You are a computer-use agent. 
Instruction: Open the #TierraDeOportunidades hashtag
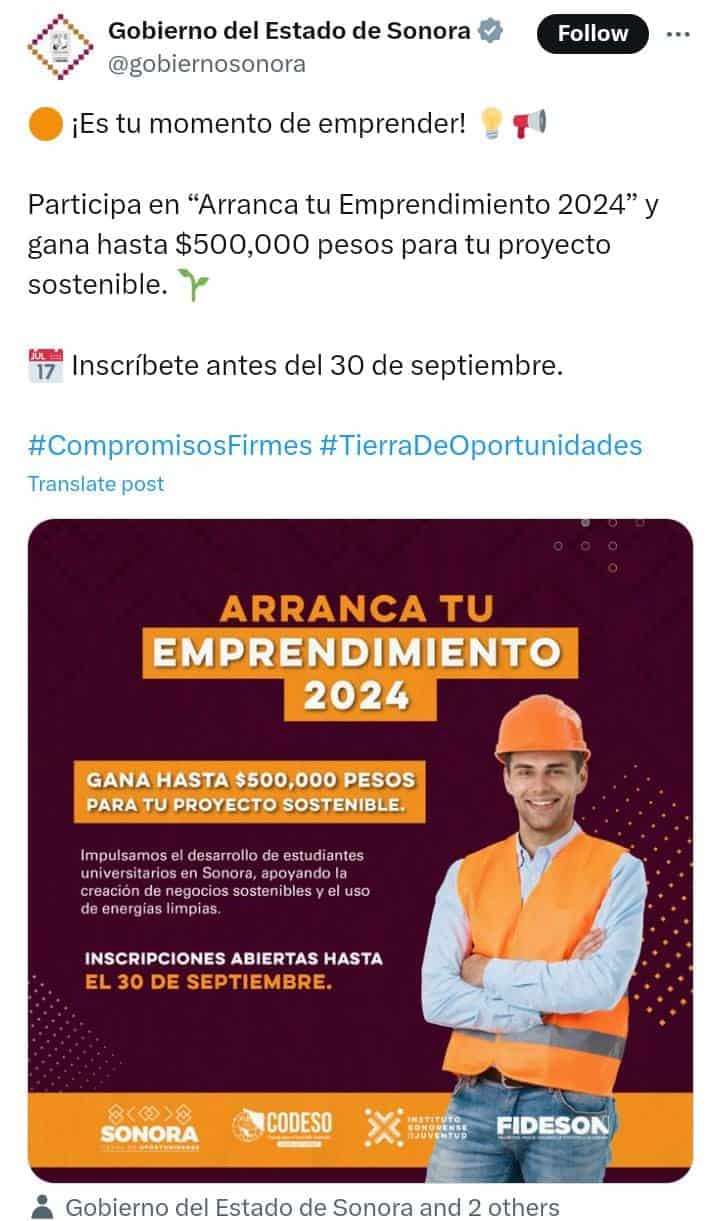(x=480, y=445)
